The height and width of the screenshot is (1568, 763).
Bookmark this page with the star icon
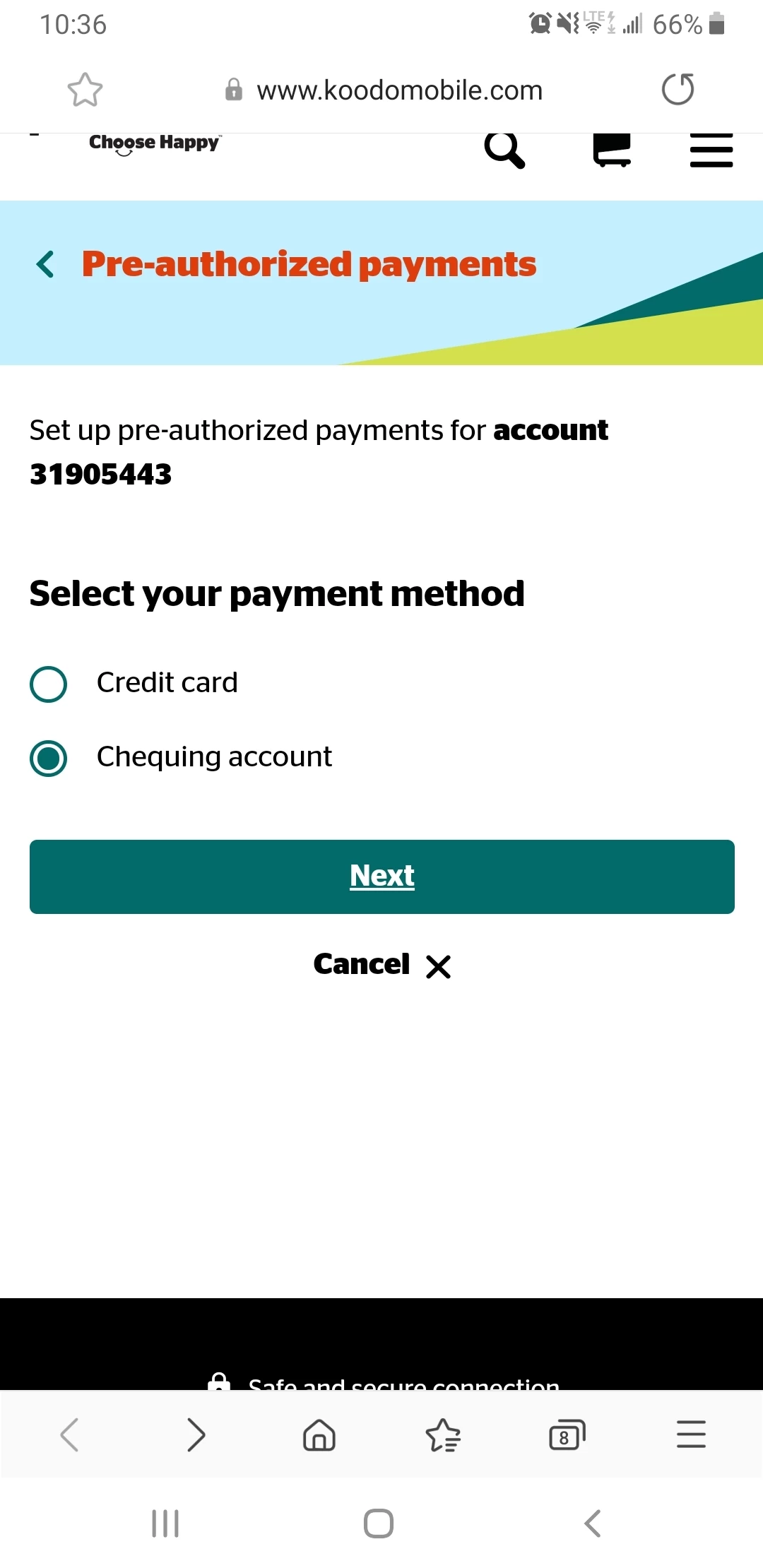(x=85, y=90)
